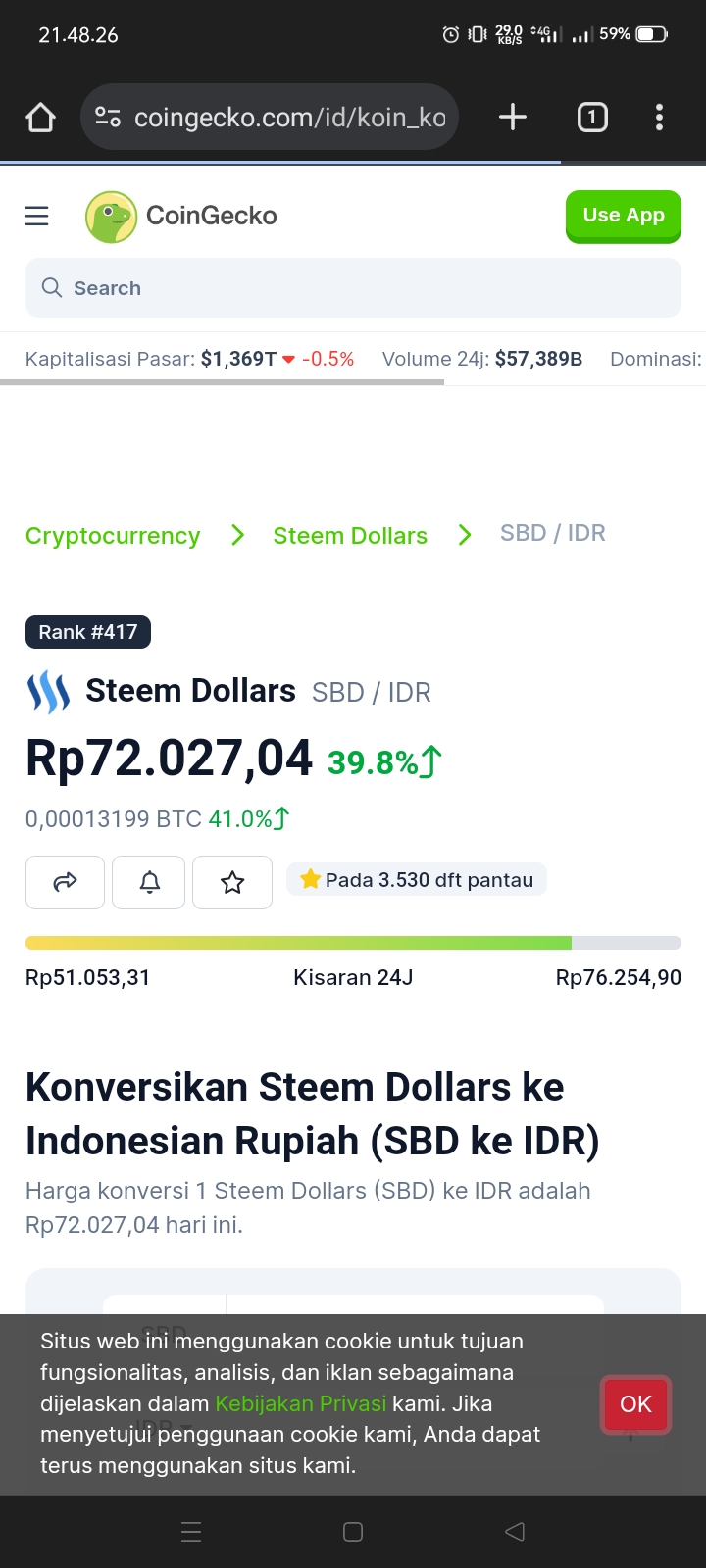
Task: Open the CoinGecko hamburger menu
Action: pyautogui.click(x=36, y=216)
